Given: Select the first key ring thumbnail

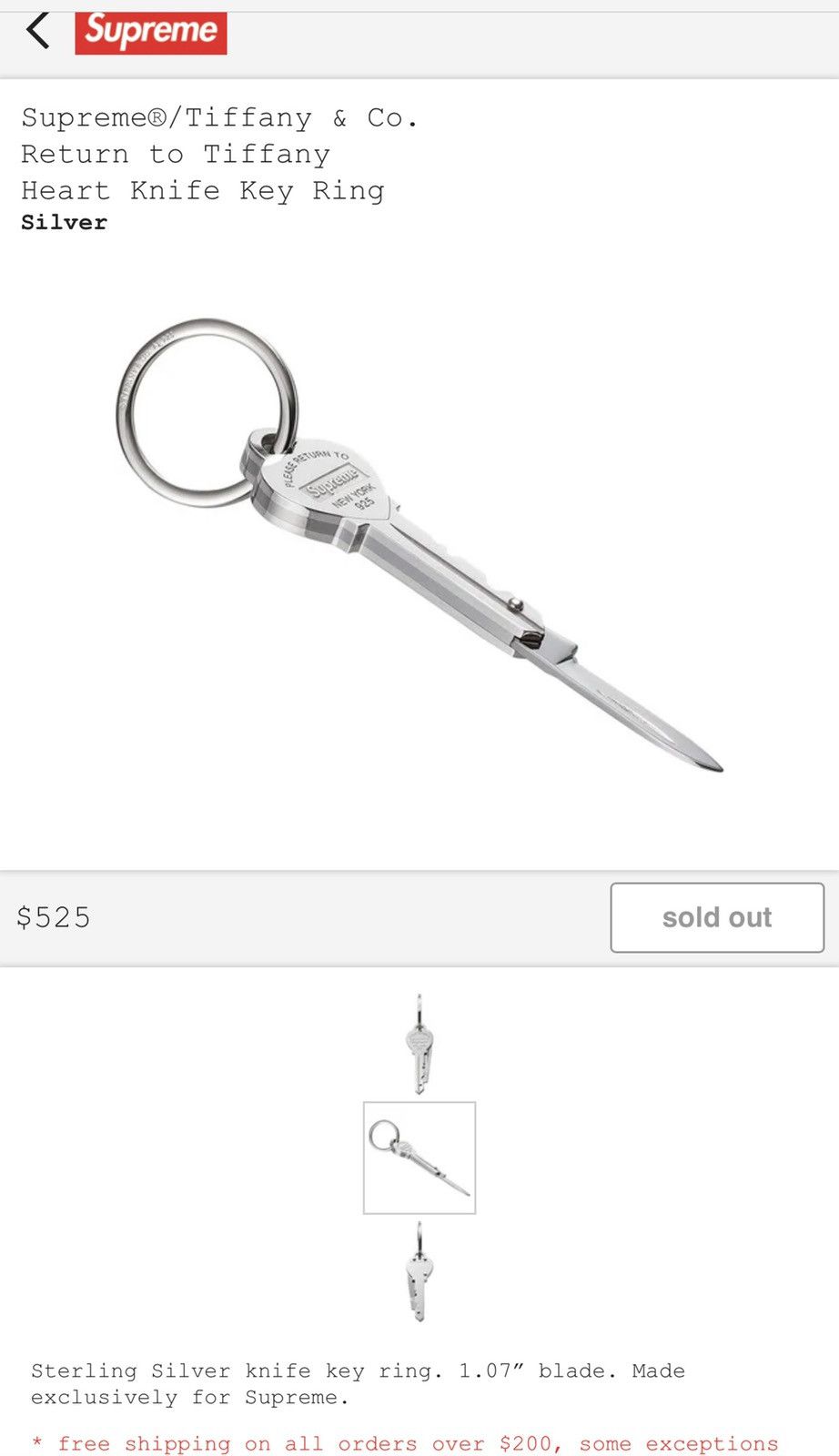Looking at the screenshot, I should [x=419, y=1044].
